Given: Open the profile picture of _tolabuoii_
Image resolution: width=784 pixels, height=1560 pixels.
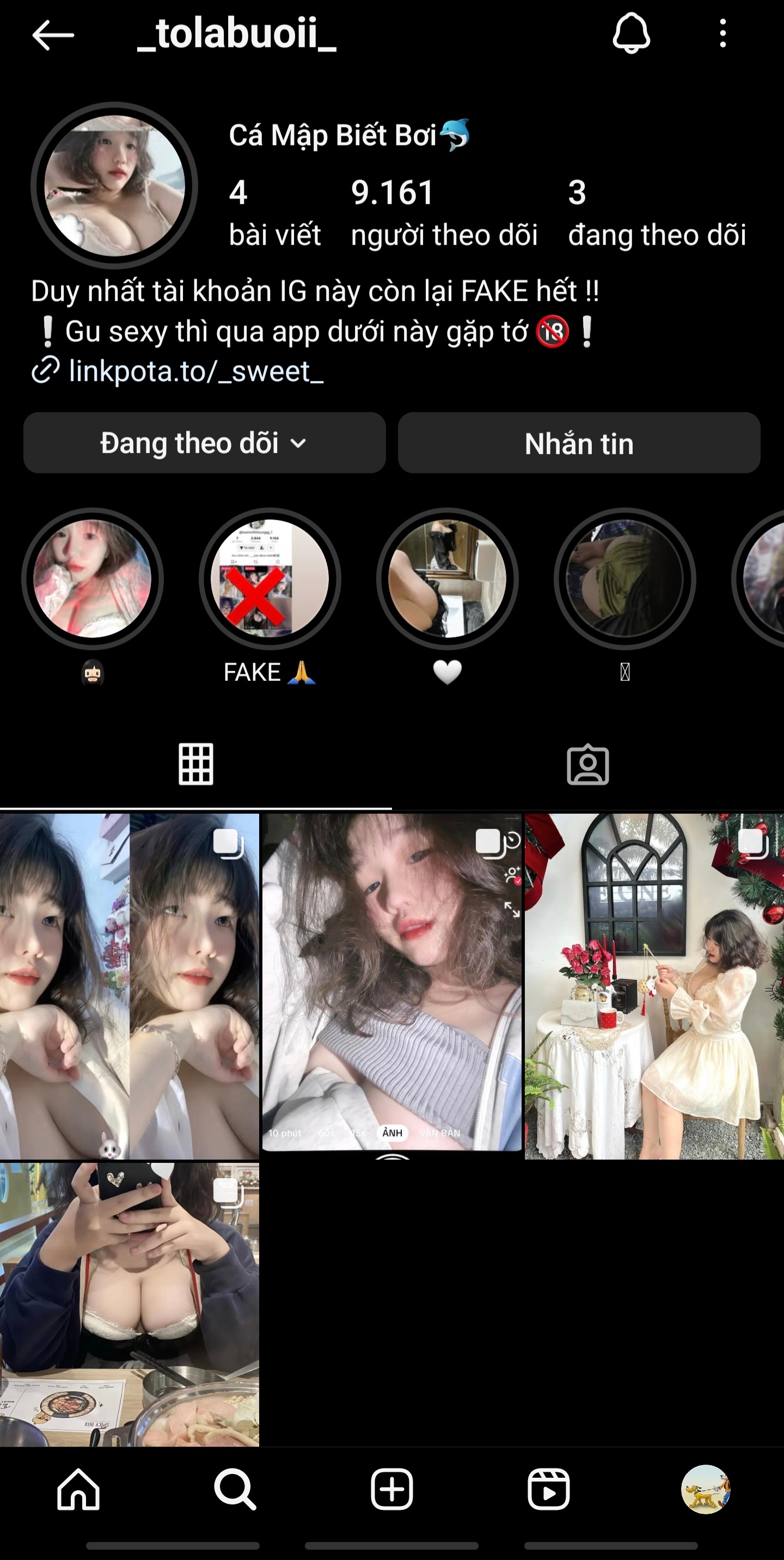Looking at the screenshot, I should tap(114, 185).
